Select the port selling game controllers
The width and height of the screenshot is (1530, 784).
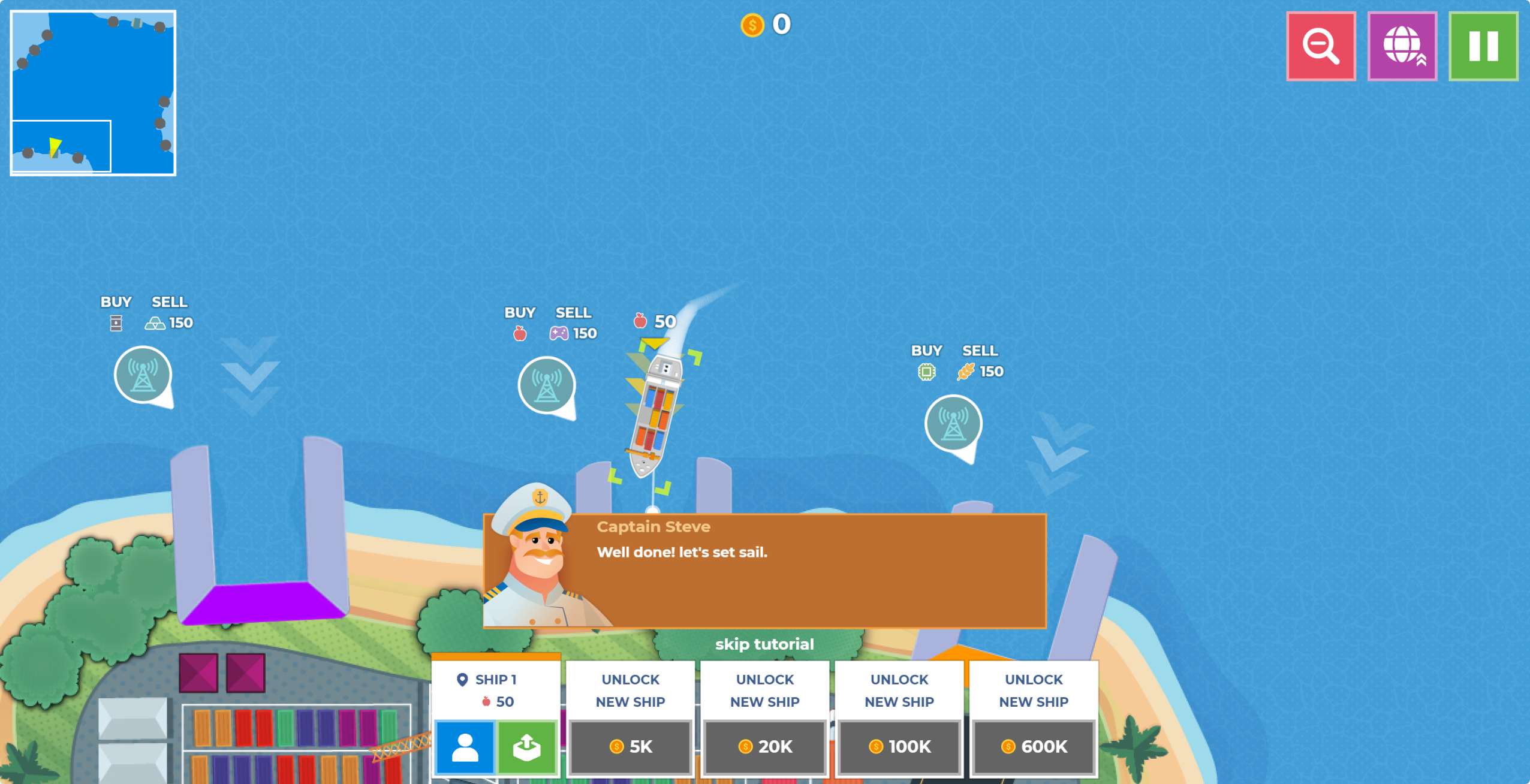(x=546, y=385)
